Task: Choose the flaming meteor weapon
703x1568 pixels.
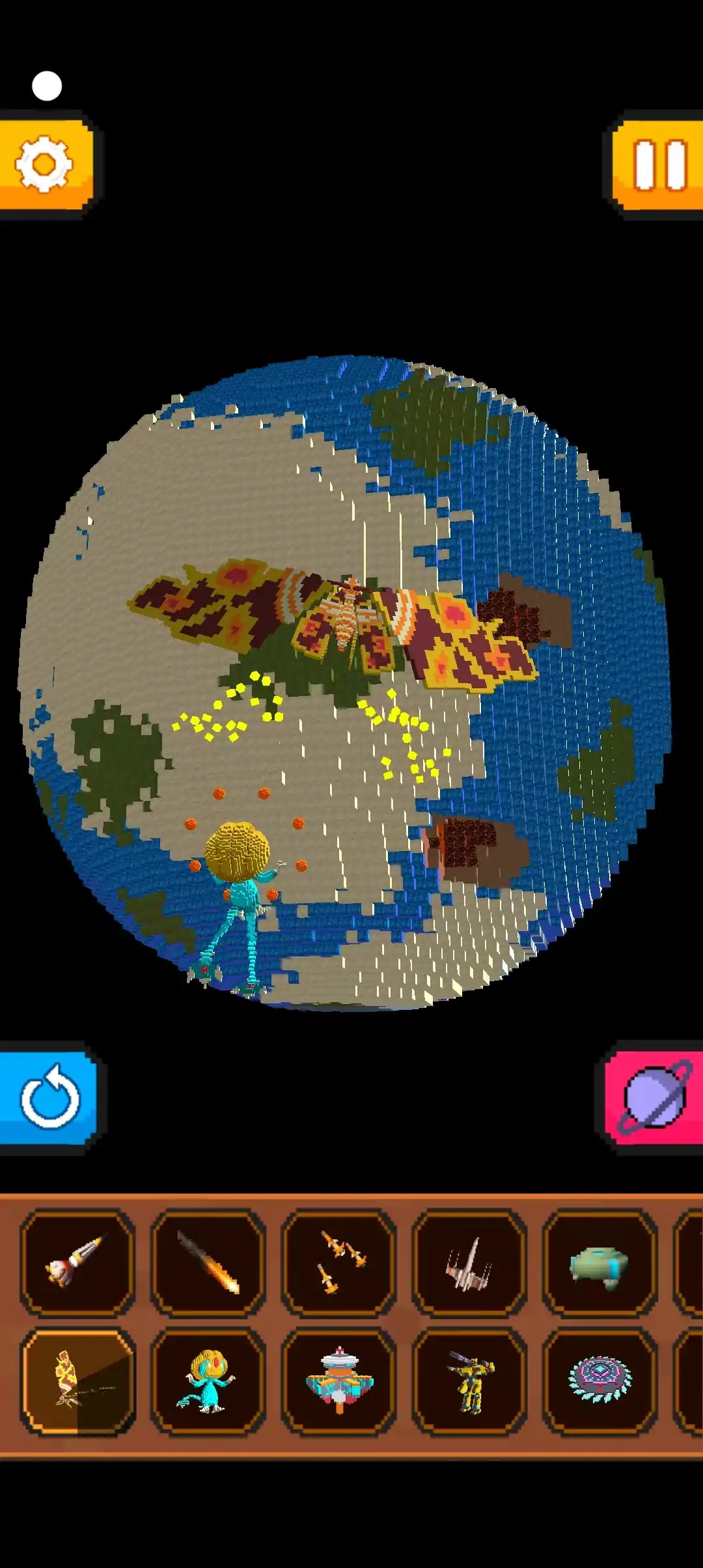Action: [208, 1263]
